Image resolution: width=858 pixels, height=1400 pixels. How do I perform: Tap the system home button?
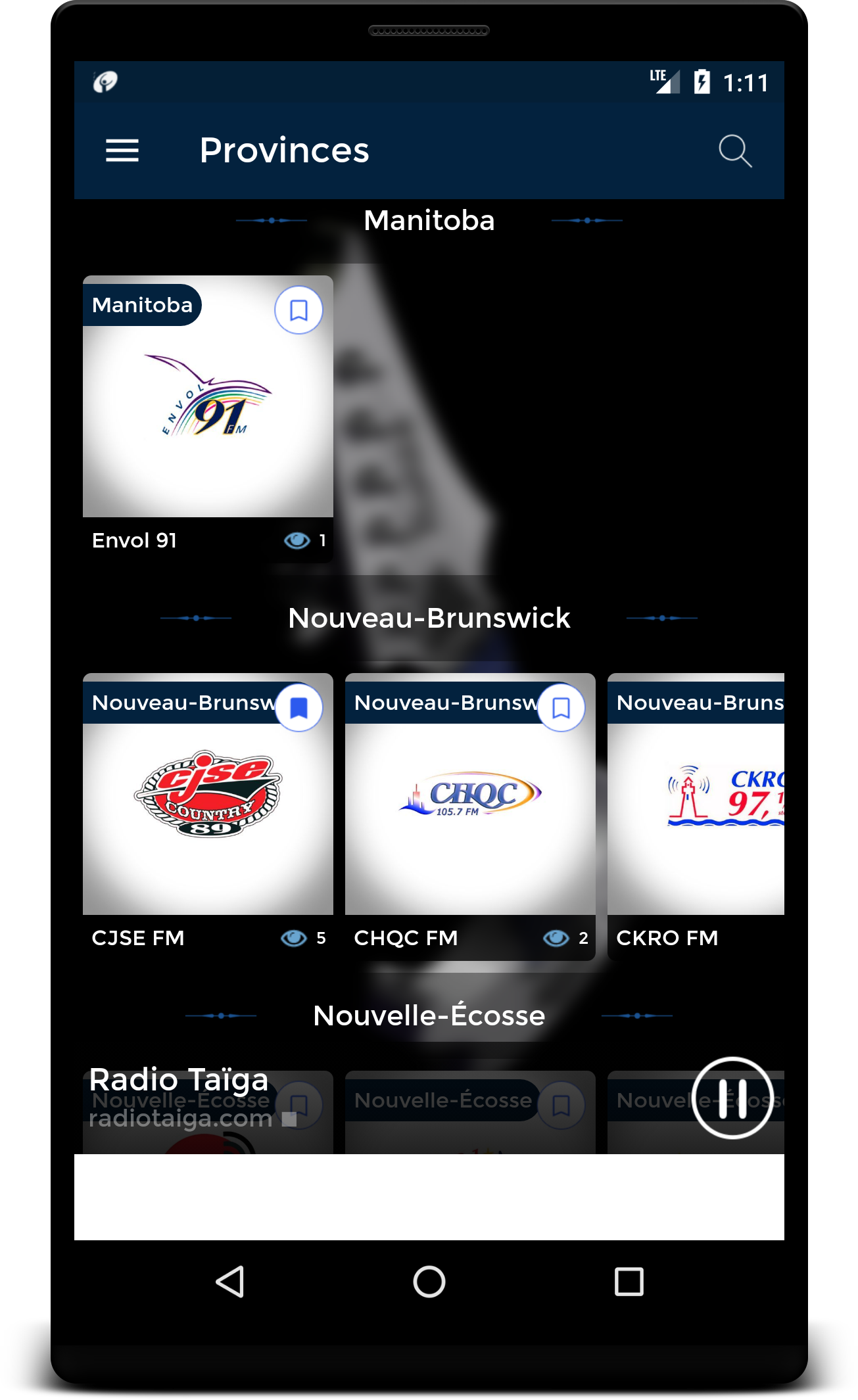(x=429, y=1281)
